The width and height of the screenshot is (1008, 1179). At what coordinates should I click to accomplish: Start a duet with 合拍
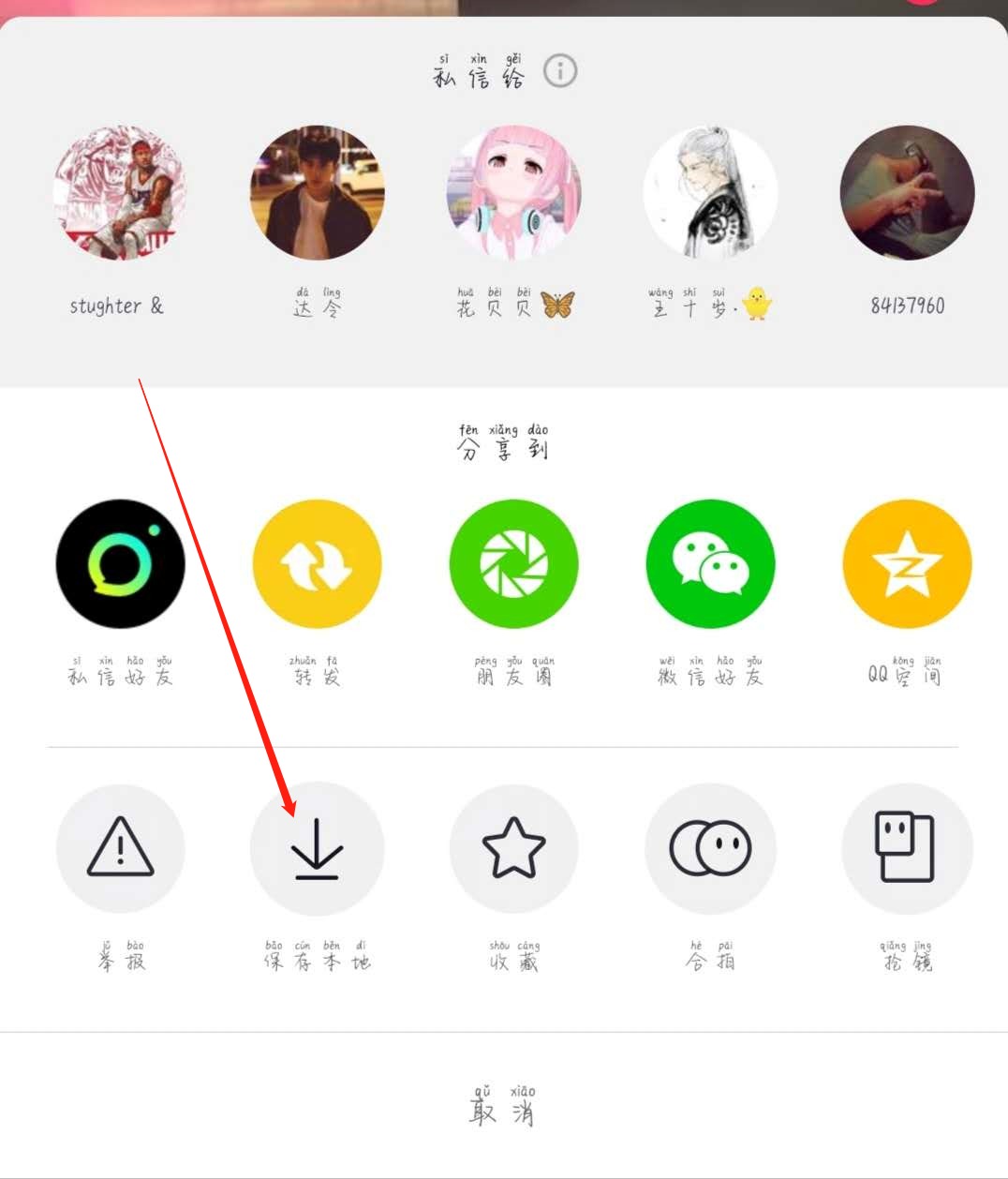[x=710, y=848]
